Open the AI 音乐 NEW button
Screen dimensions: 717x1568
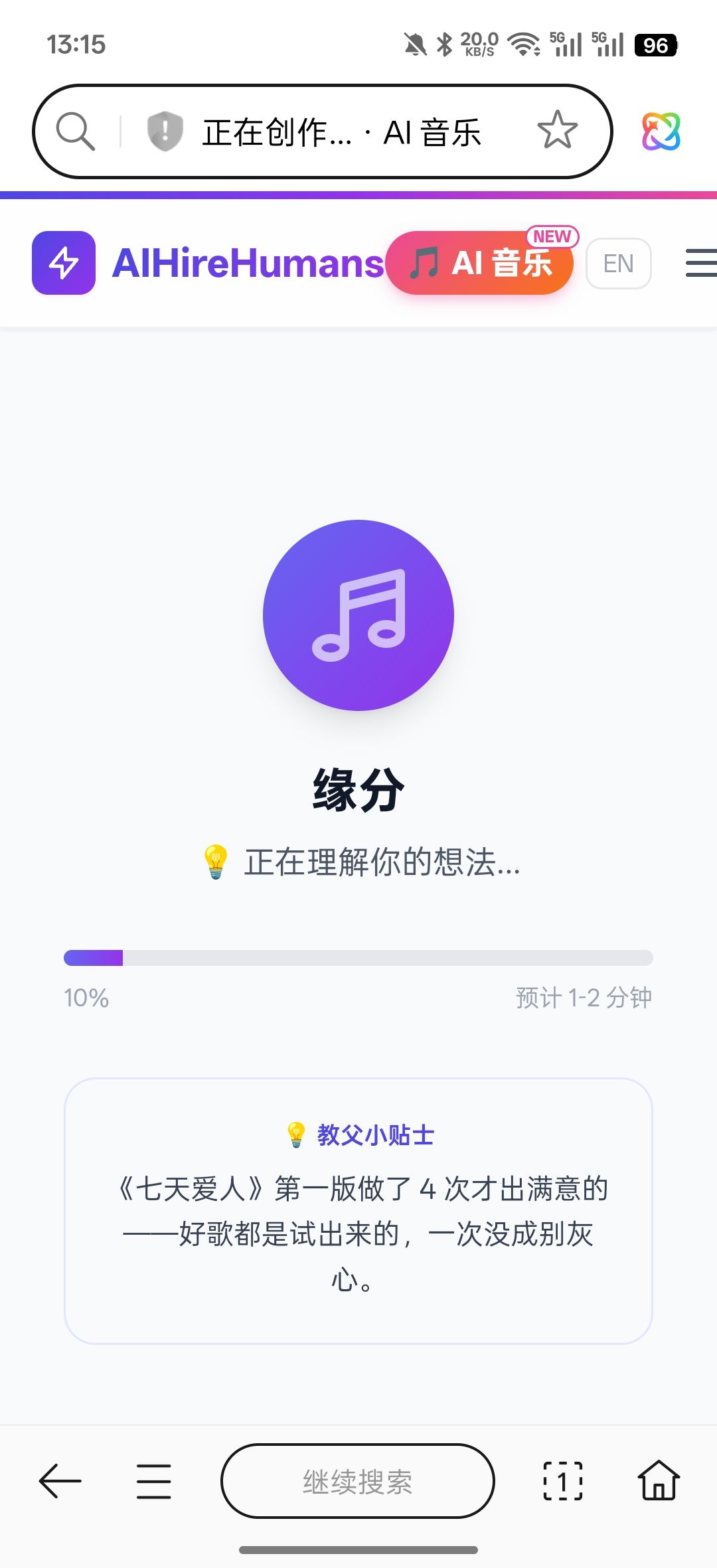coord(479,263)
